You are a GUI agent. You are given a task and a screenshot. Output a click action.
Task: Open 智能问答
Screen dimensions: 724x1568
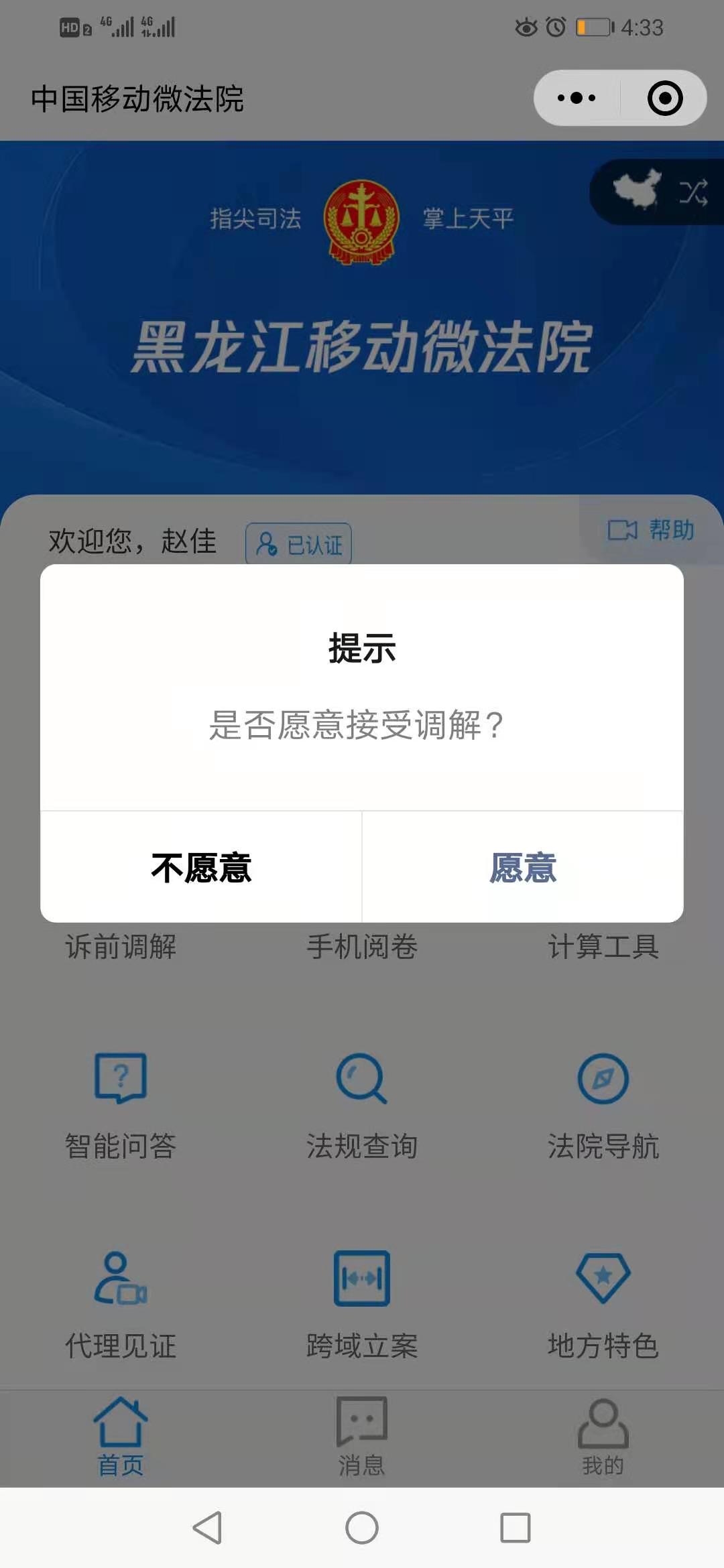coord(121,1106)
